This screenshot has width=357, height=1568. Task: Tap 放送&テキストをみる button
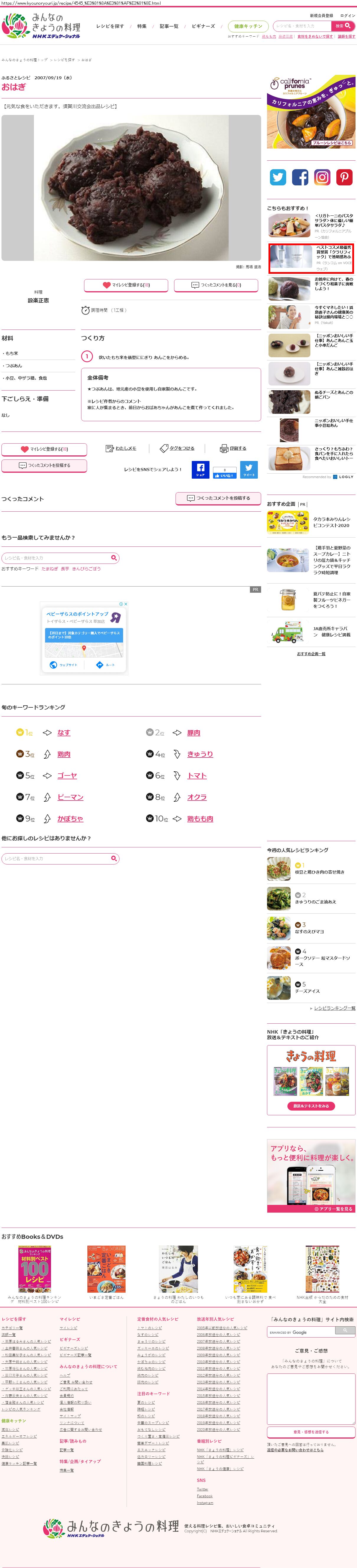311,1105
